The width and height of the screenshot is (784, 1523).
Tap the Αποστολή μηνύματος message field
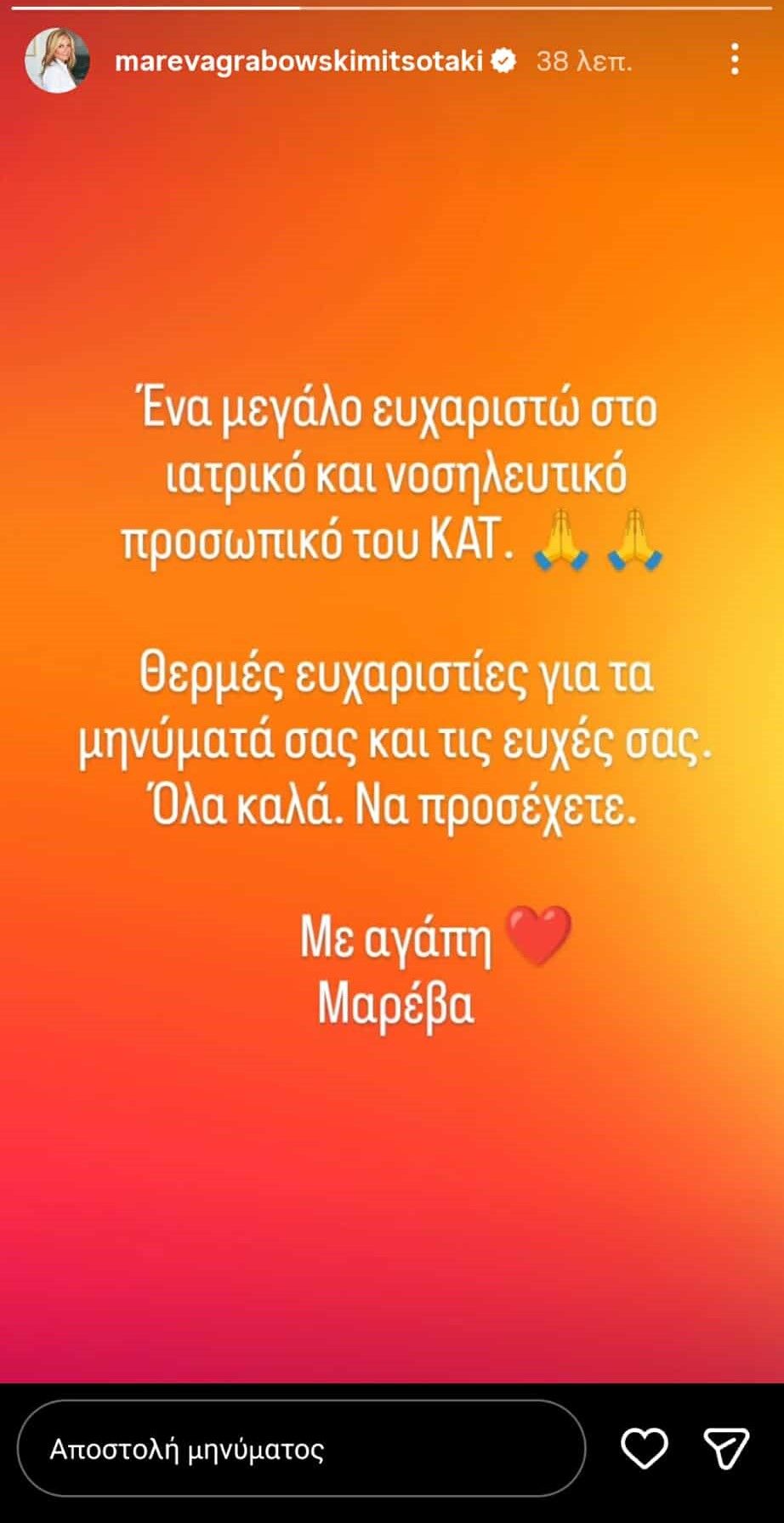[301, 1449]
